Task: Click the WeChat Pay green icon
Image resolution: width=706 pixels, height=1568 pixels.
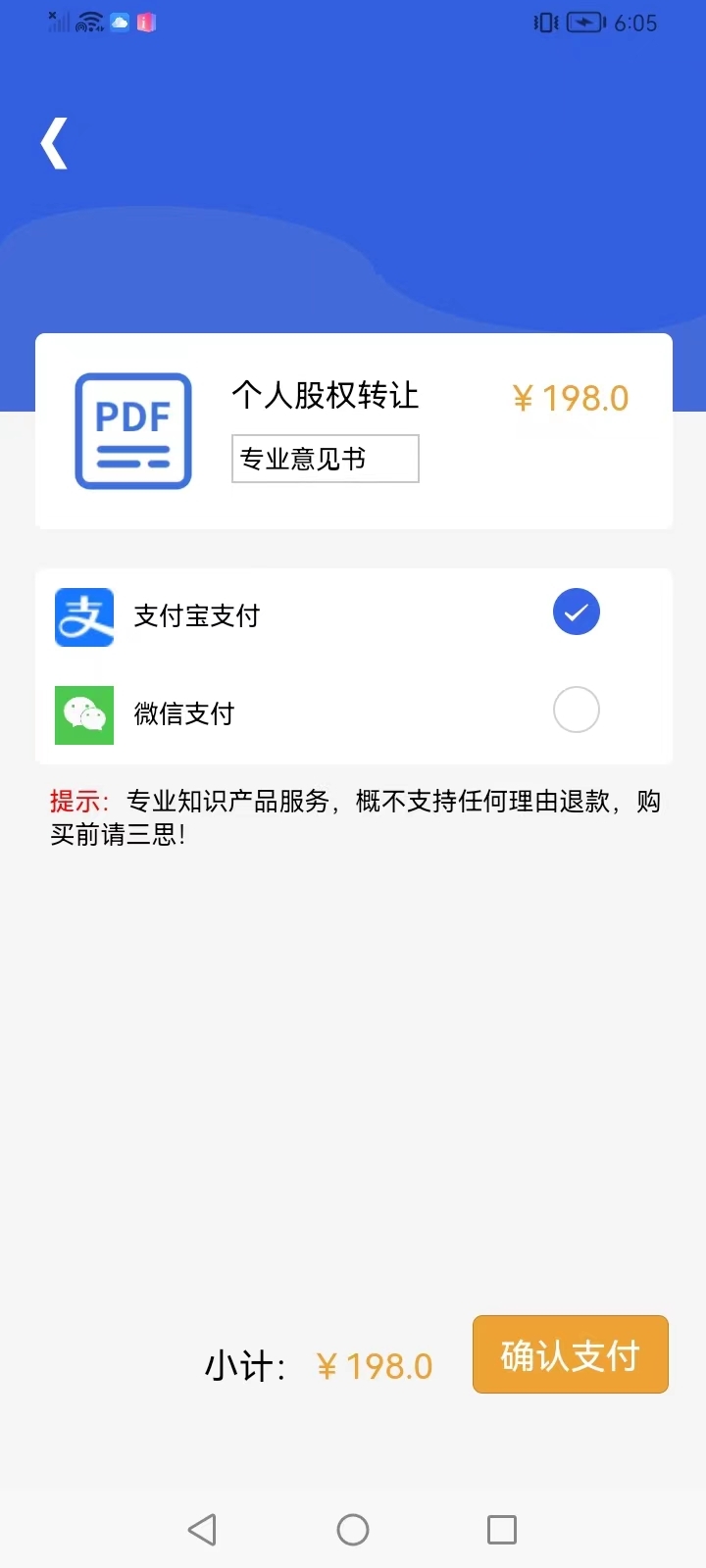Action: pos(84,714)
